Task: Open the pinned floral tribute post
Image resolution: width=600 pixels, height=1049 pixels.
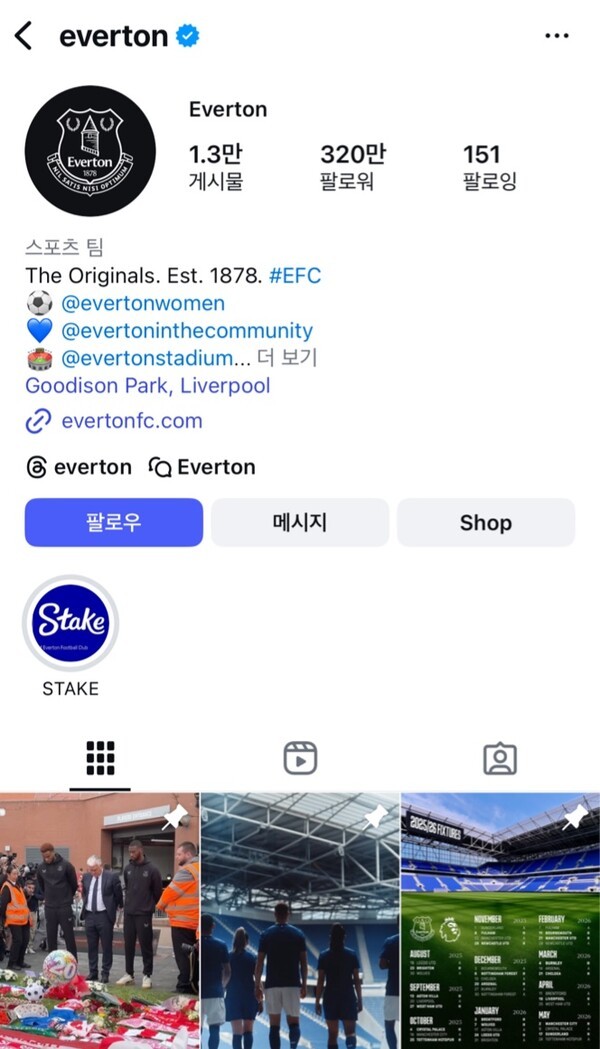Action: pyautogui.click(x=99, y=921)
